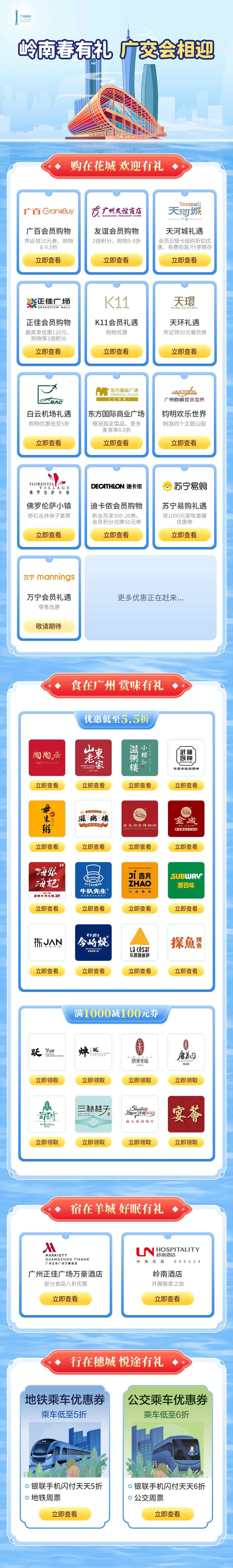
Task: Open 白云机场礼遇 立即查看 button
Action: click(x=48, y=443)
